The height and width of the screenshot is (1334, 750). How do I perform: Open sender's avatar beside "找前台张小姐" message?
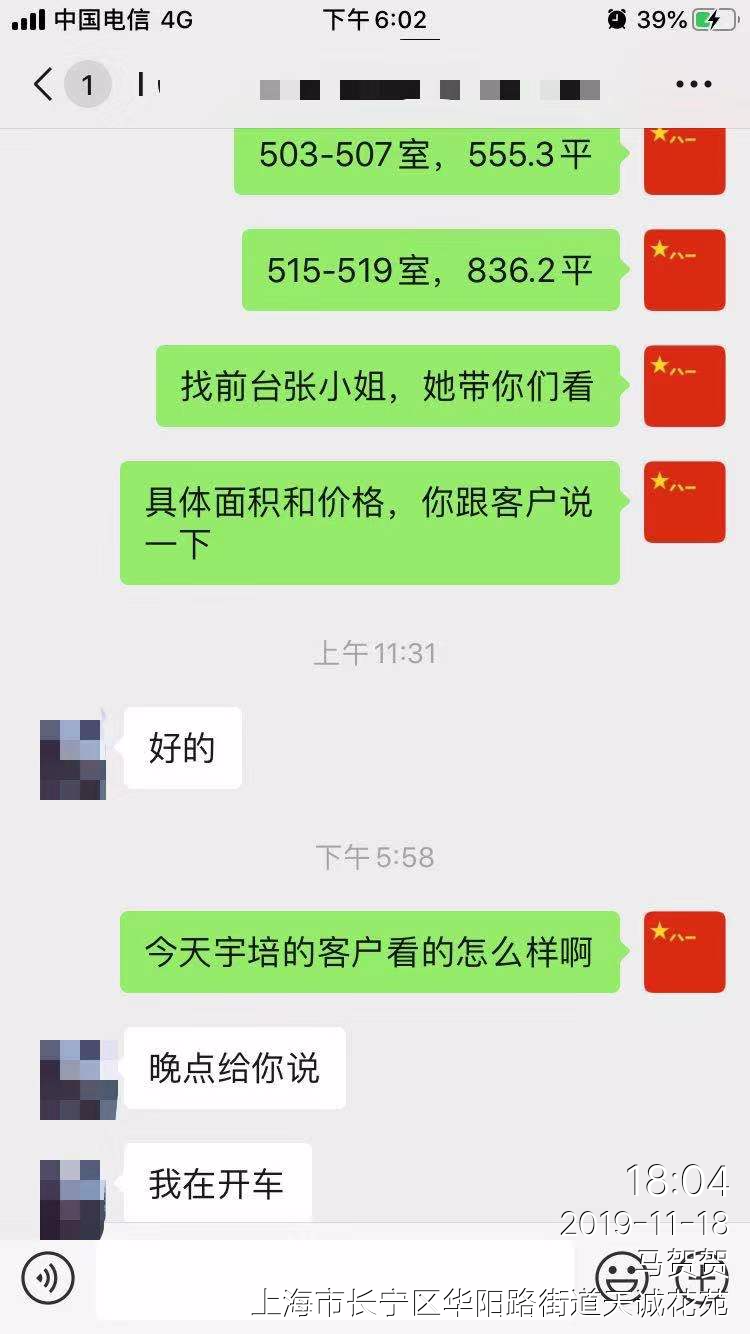click(x=684, y=386)
